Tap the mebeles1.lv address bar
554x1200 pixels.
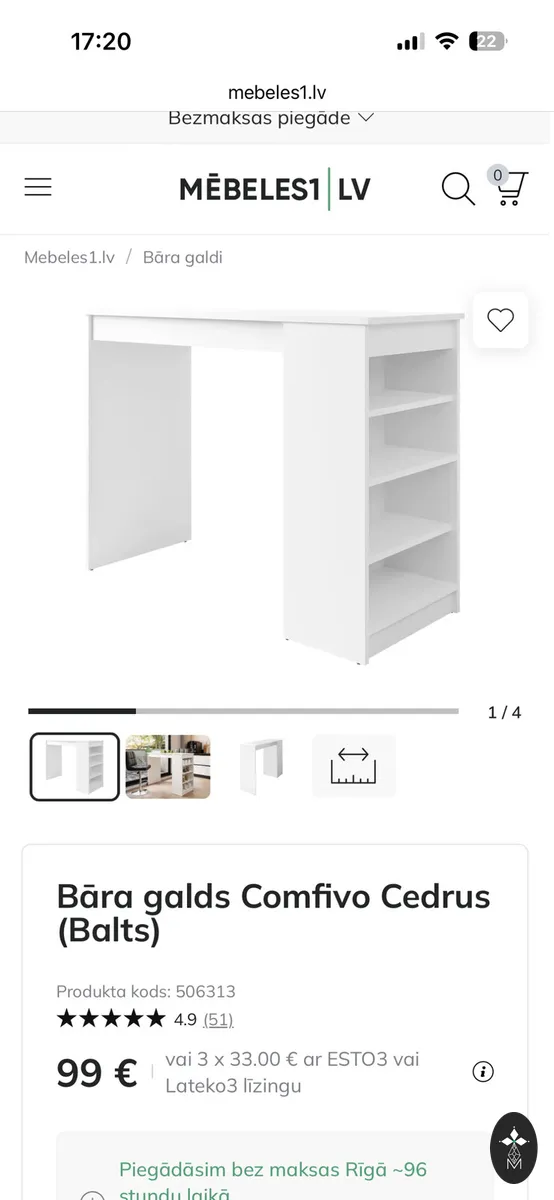click(x=277, y=93)
